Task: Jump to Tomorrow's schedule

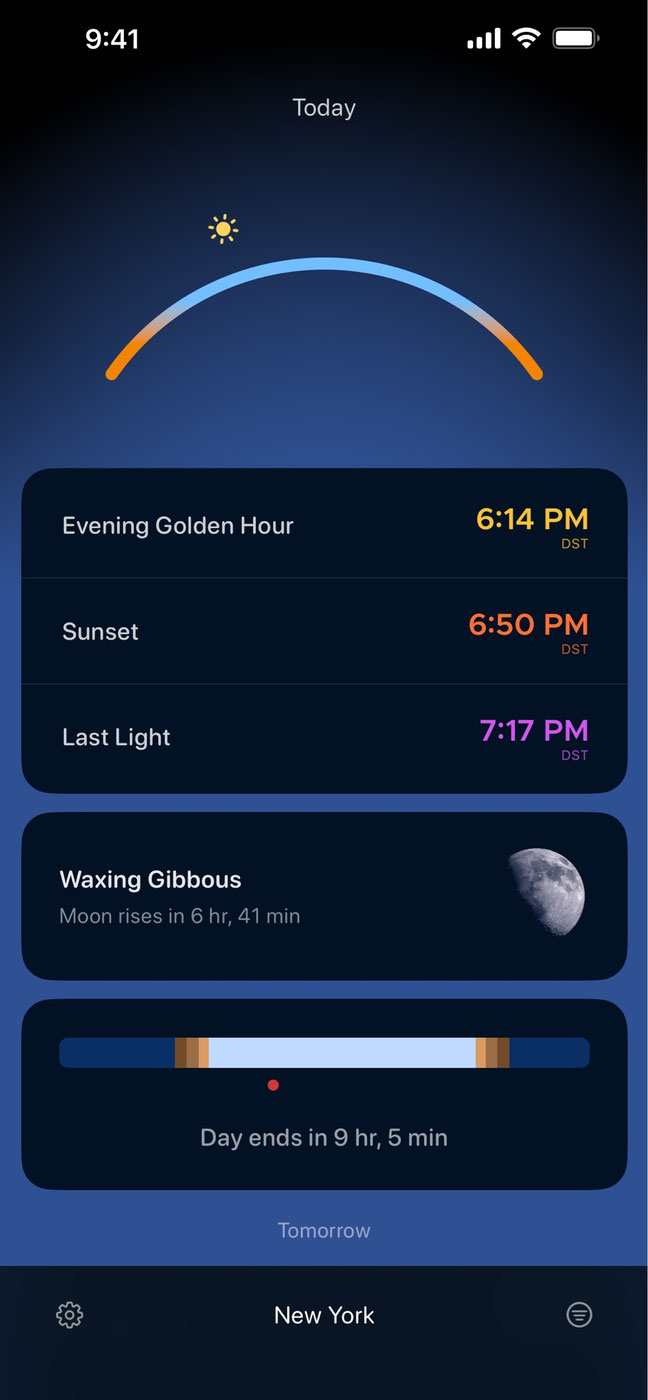Action: point(324,1231)
